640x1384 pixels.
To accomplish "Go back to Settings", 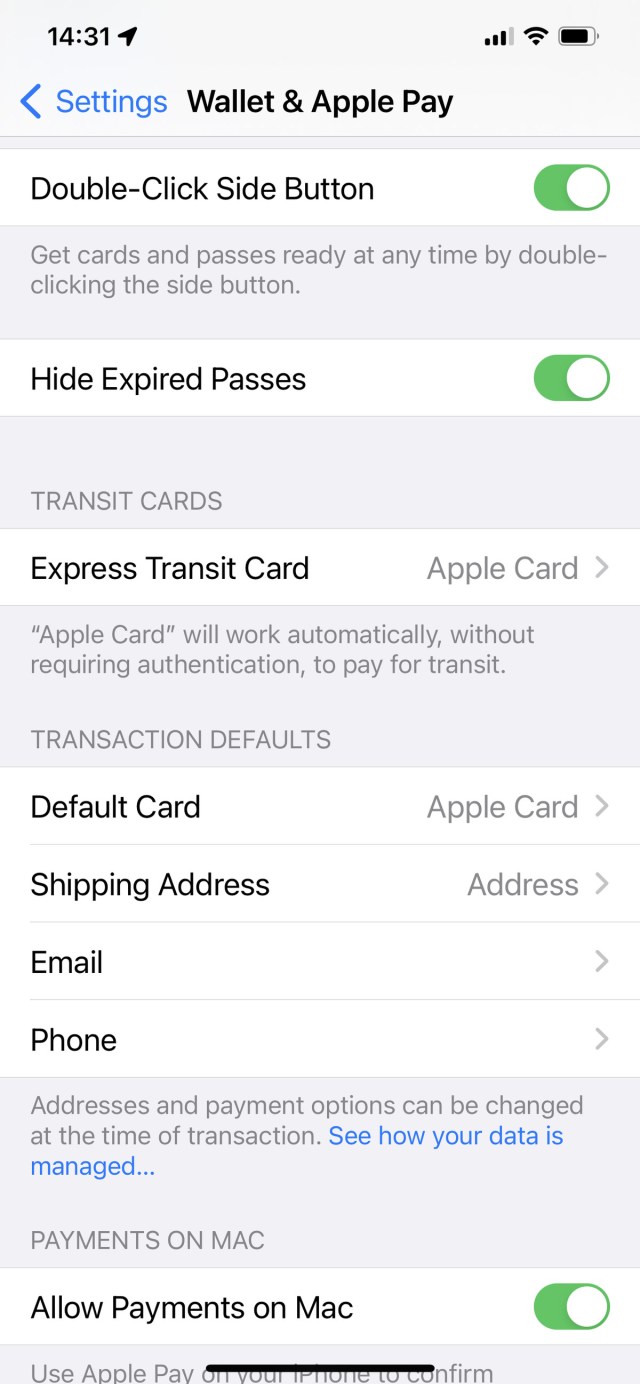I will [93, 101].
